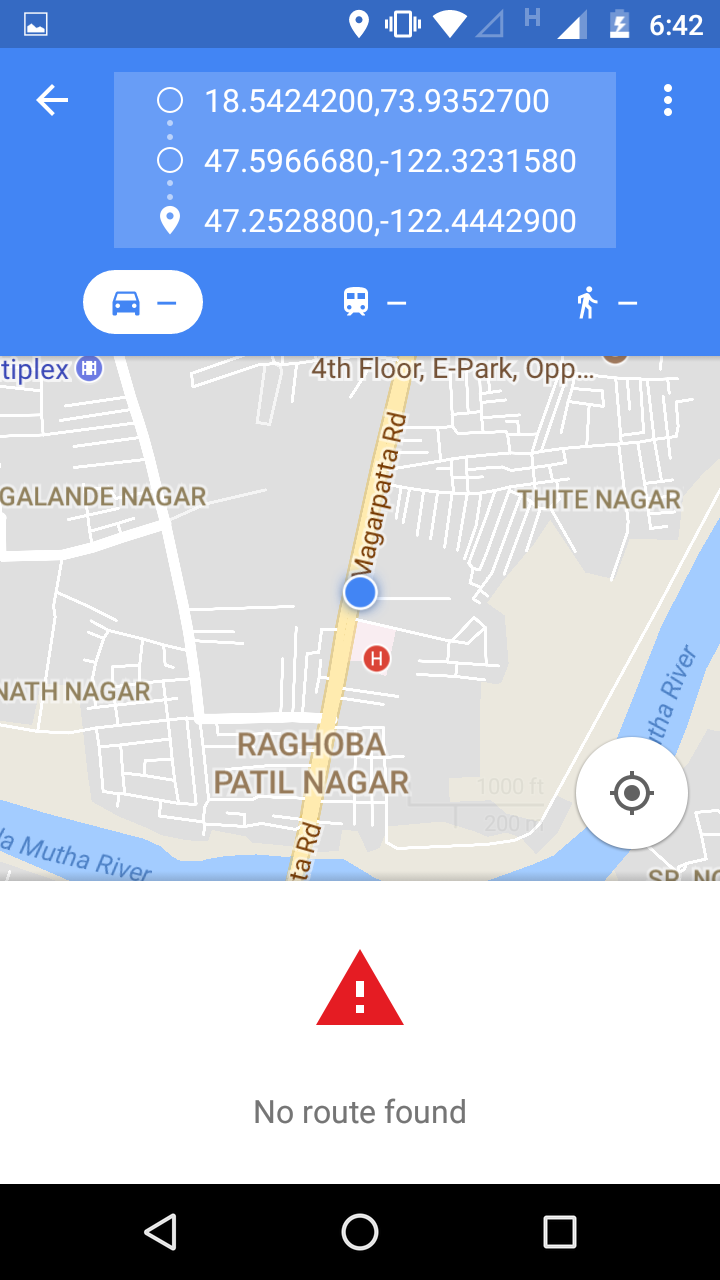This screenshot has width=720, height=1280.
Task: Edit the starting point 18.5424200,73.9352700
Action: (x=376, y=101)
